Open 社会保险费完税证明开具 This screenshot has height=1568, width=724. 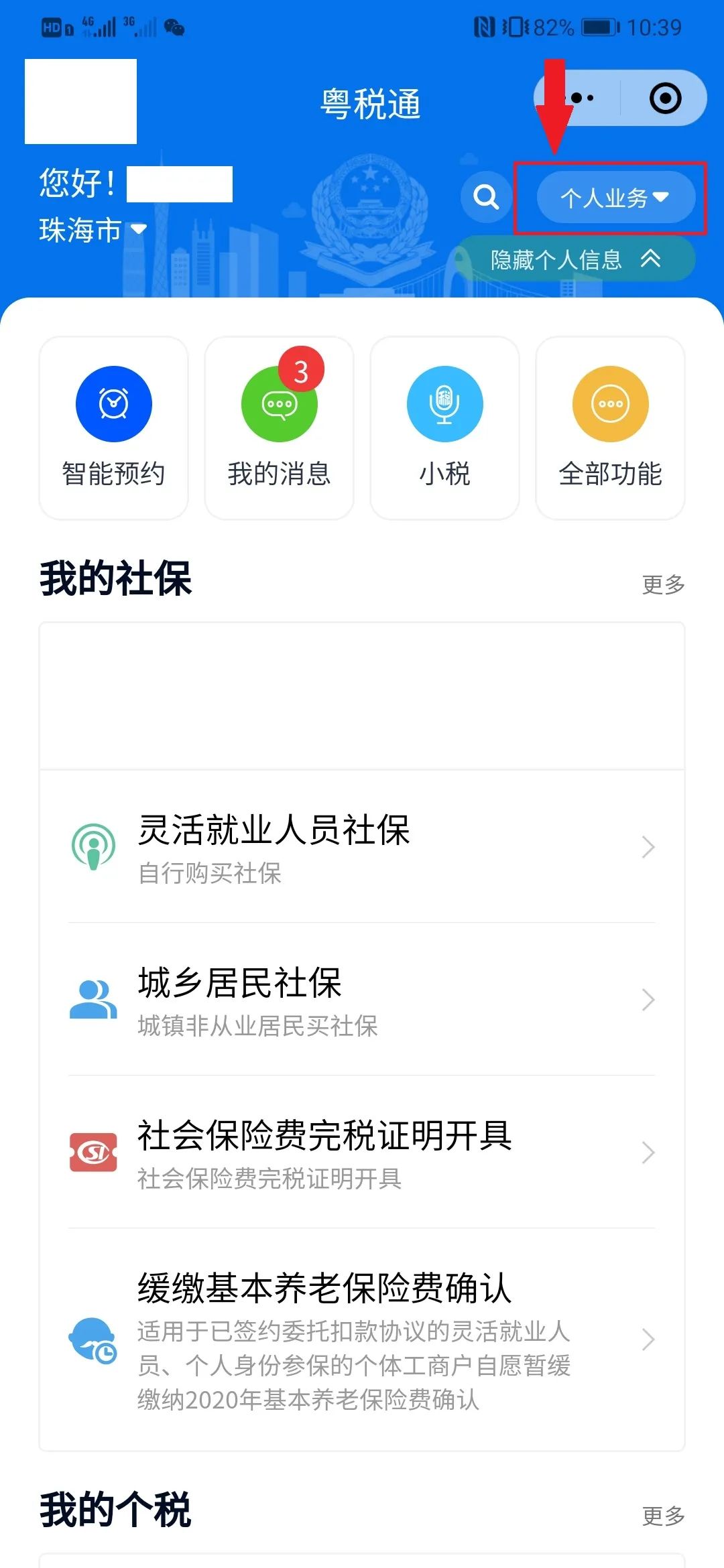(362, 1153)
